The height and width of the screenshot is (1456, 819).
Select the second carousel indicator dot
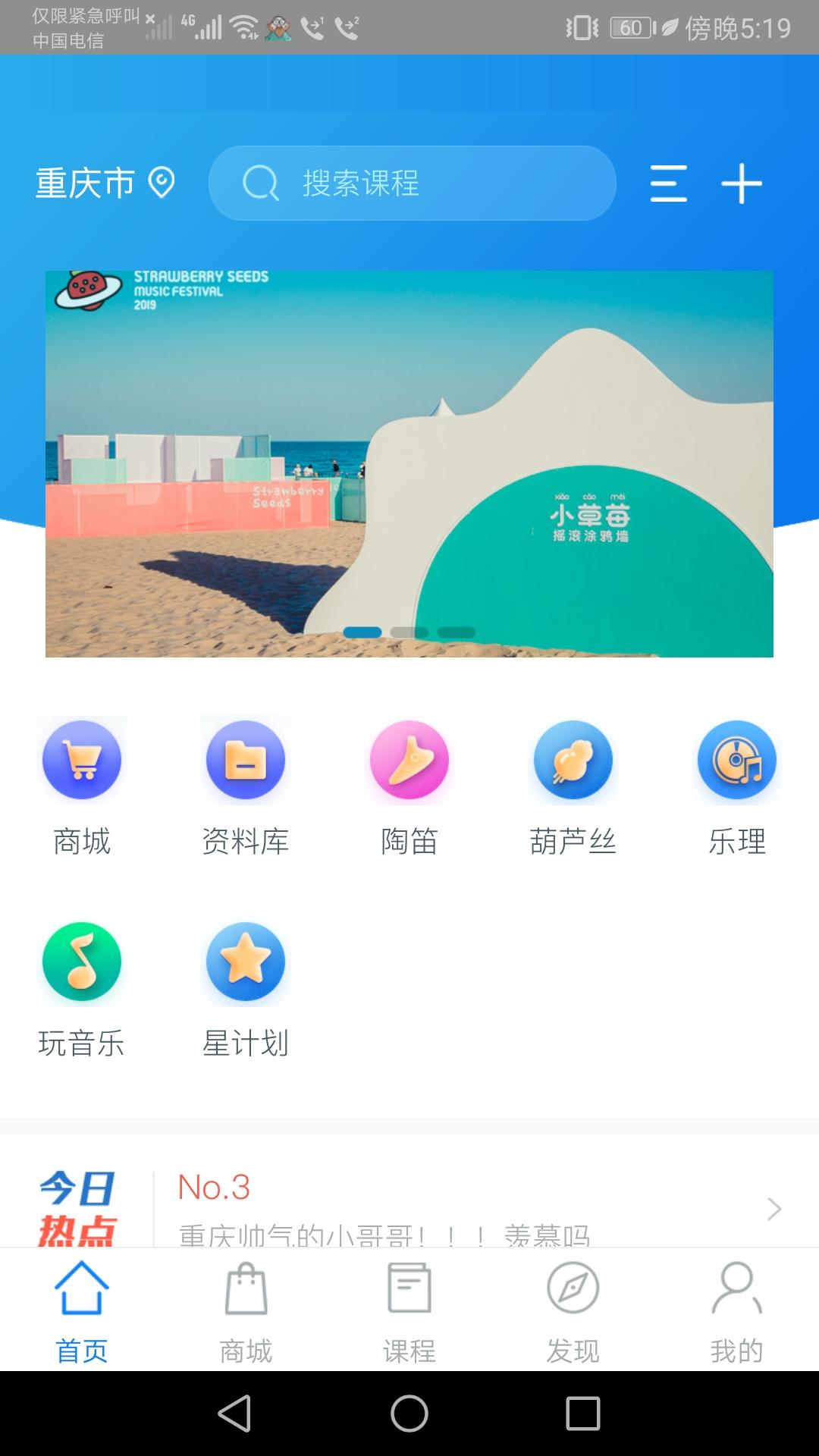409,632
